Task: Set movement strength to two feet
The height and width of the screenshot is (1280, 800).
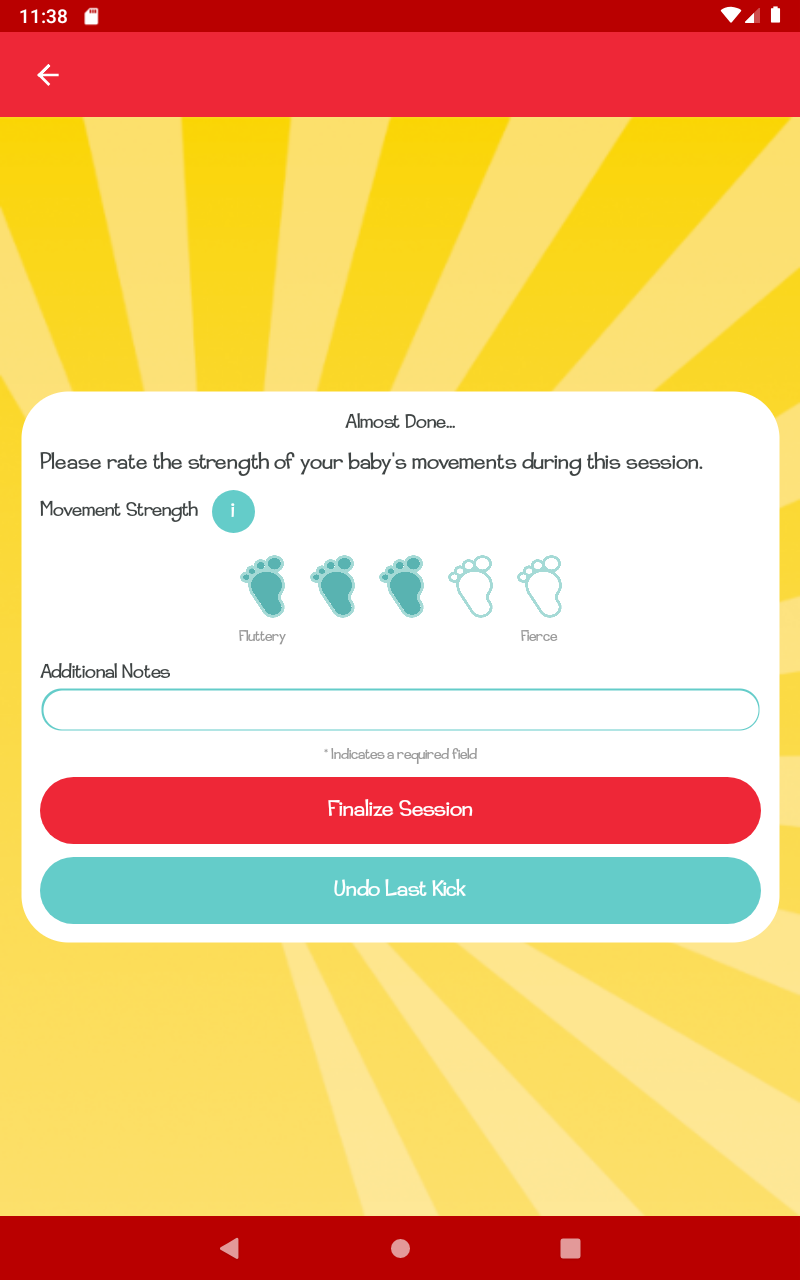Action: 333,587
